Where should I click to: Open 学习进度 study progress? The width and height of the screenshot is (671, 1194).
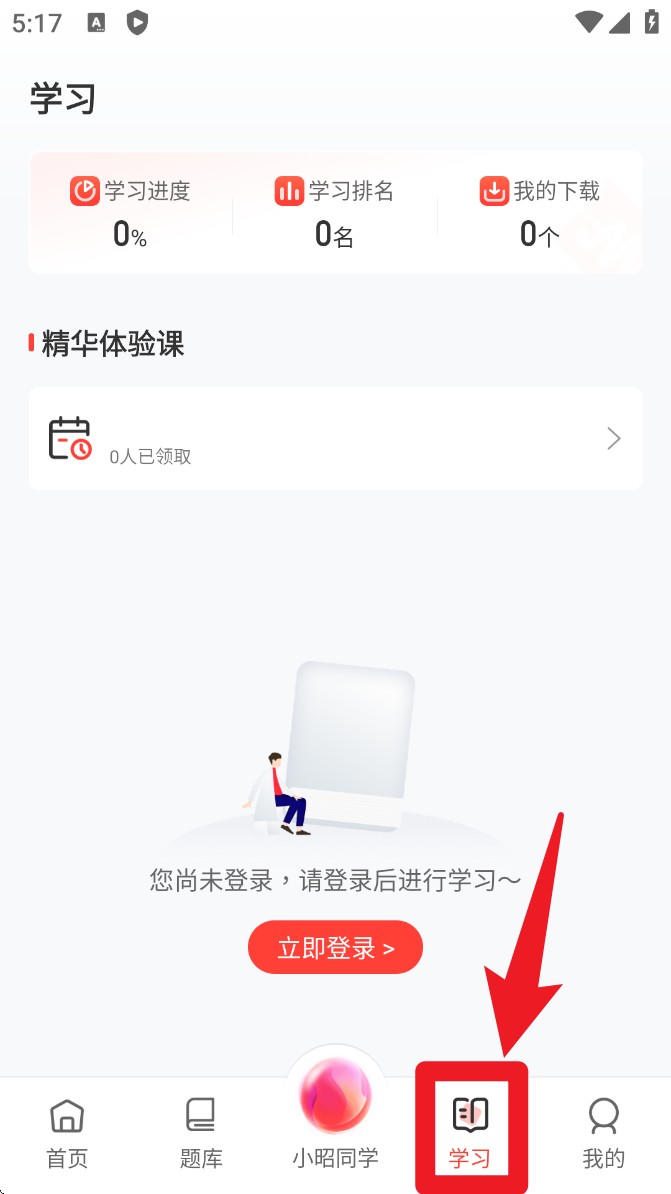(x=130, y=212)
